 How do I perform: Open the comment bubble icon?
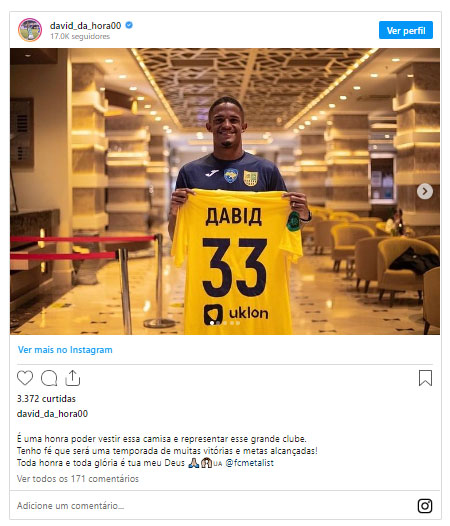(x=49, y=378)
